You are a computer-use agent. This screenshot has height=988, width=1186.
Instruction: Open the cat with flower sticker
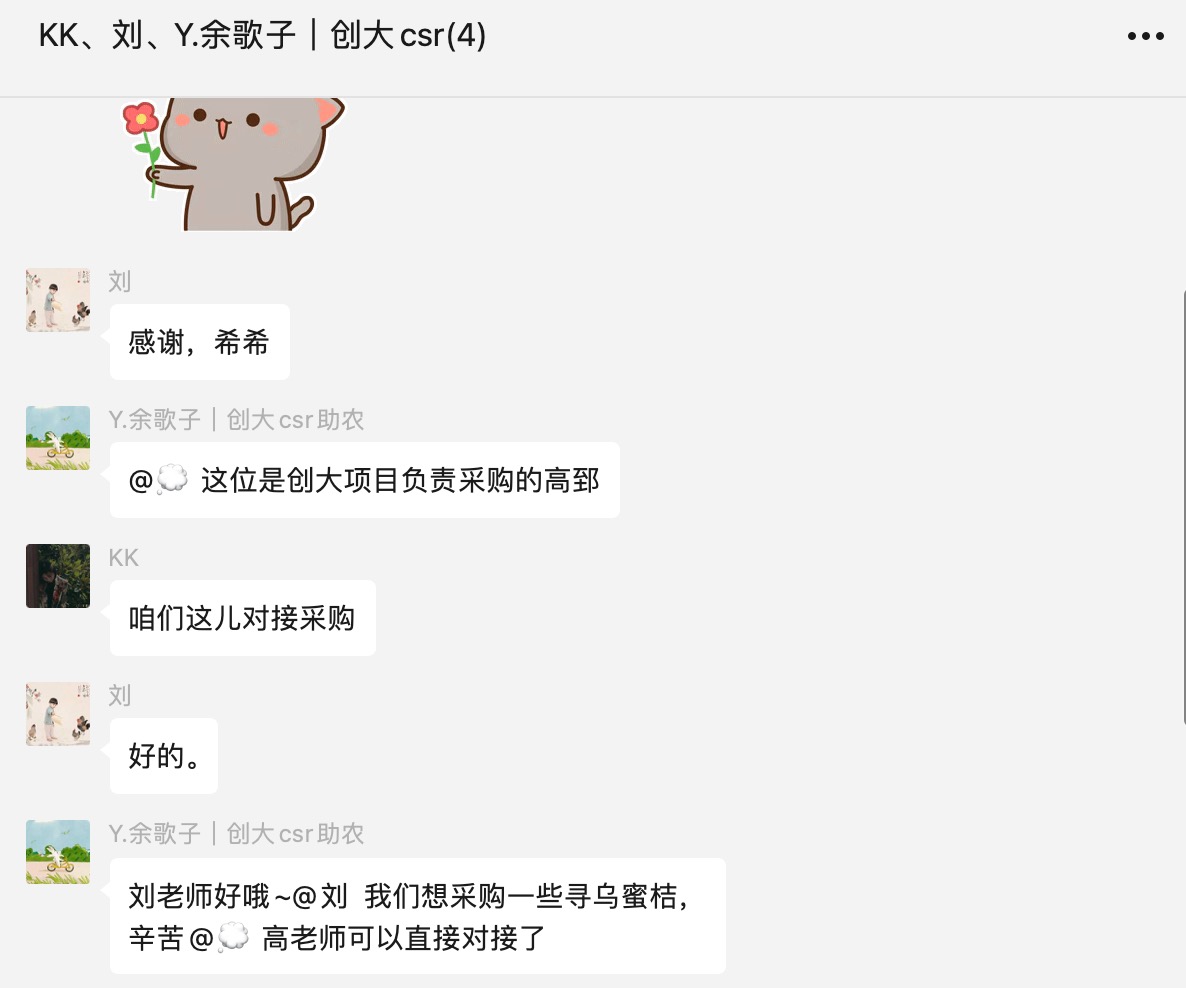click(x=232, y=163)
